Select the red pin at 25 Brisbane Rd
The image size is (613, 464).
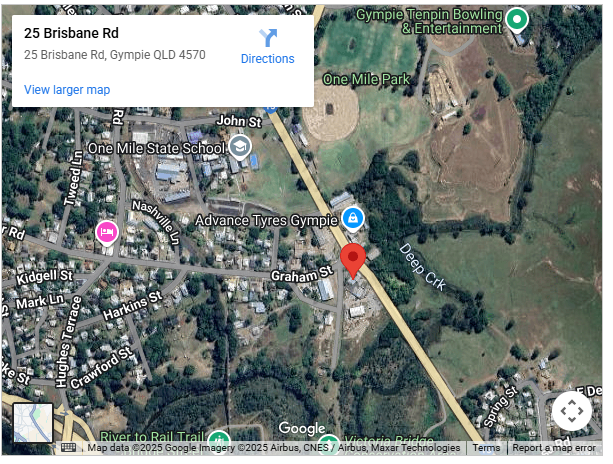(352, 260)
